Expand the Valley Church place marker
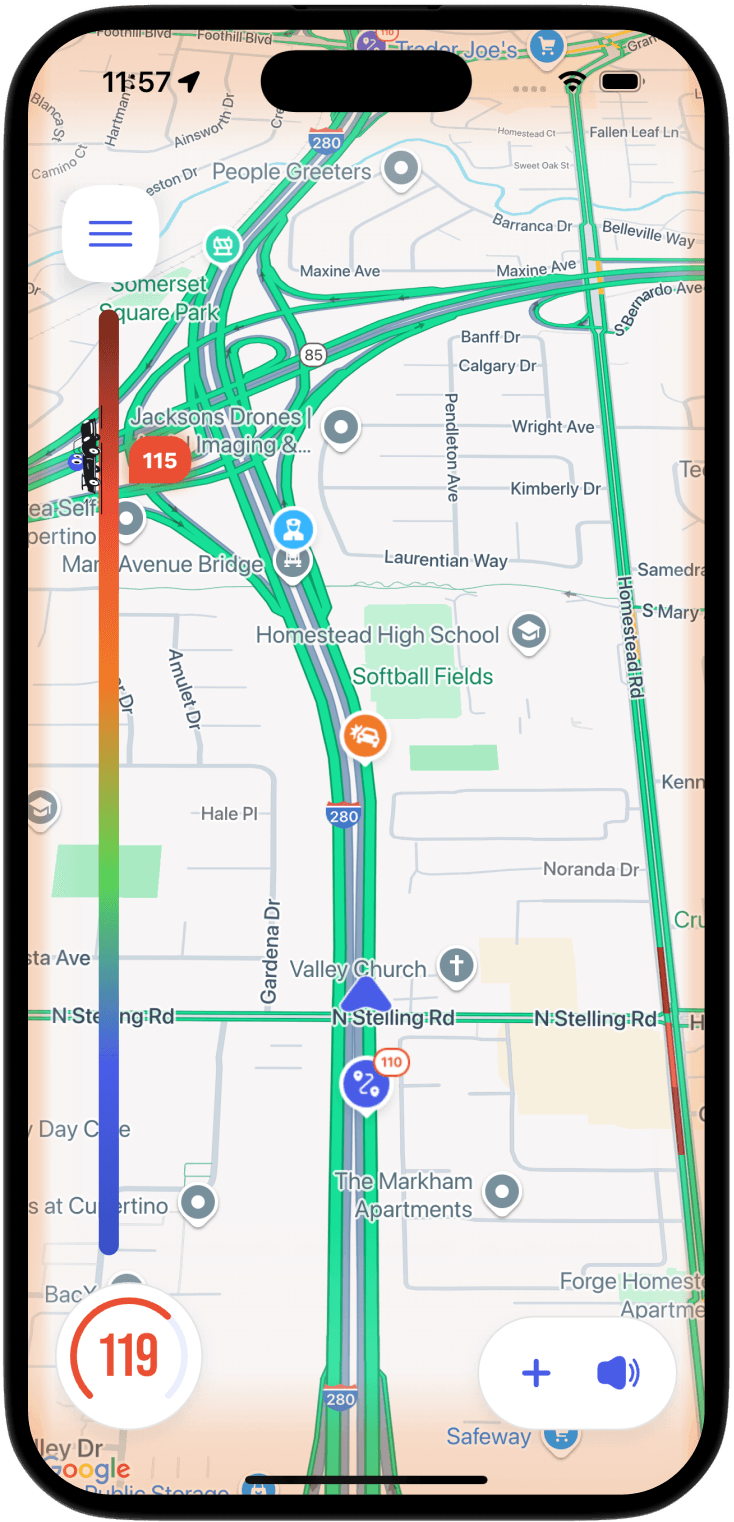This screenshot has height=1522, width=734. coord(456,965)
